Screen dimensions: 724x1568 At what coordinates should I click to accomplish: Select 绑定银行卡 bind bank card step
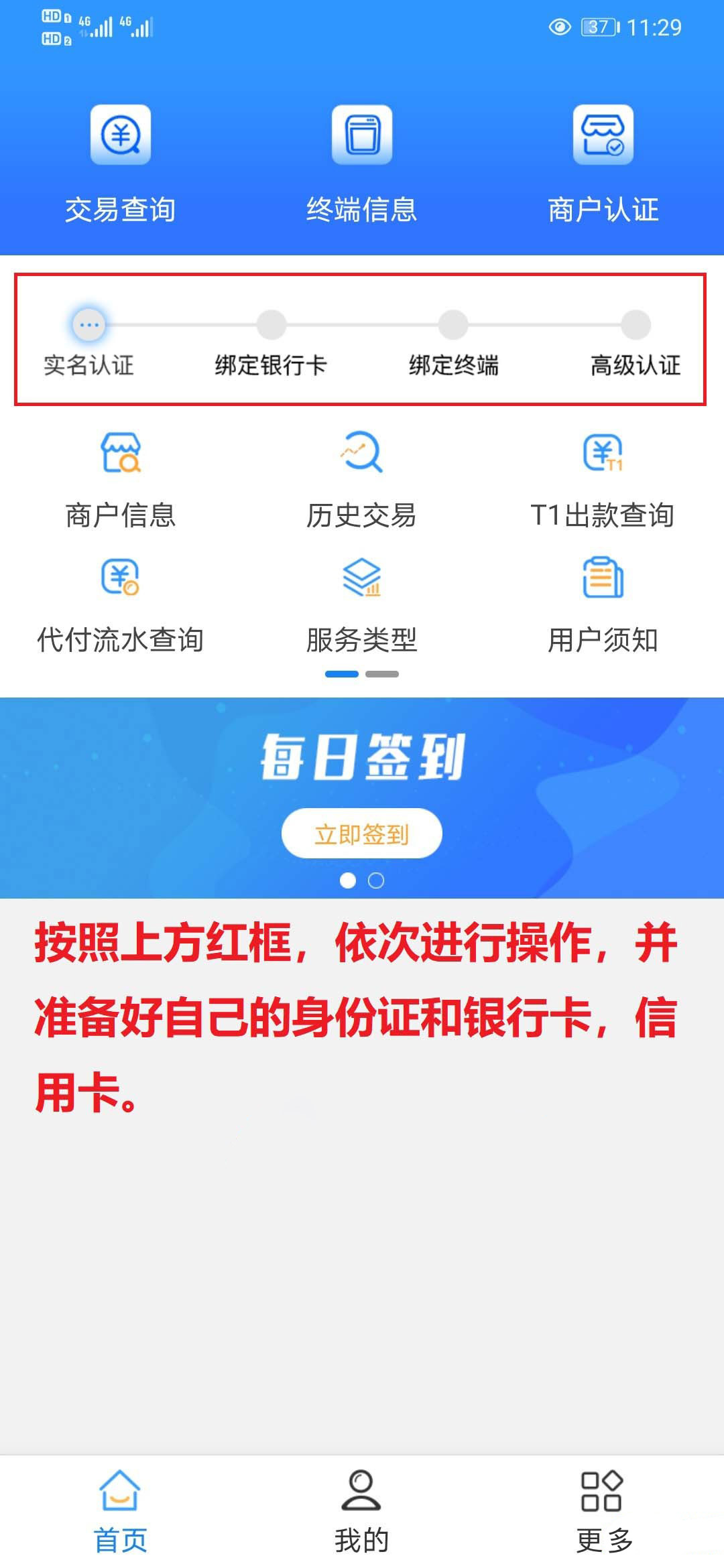(271, 342)
